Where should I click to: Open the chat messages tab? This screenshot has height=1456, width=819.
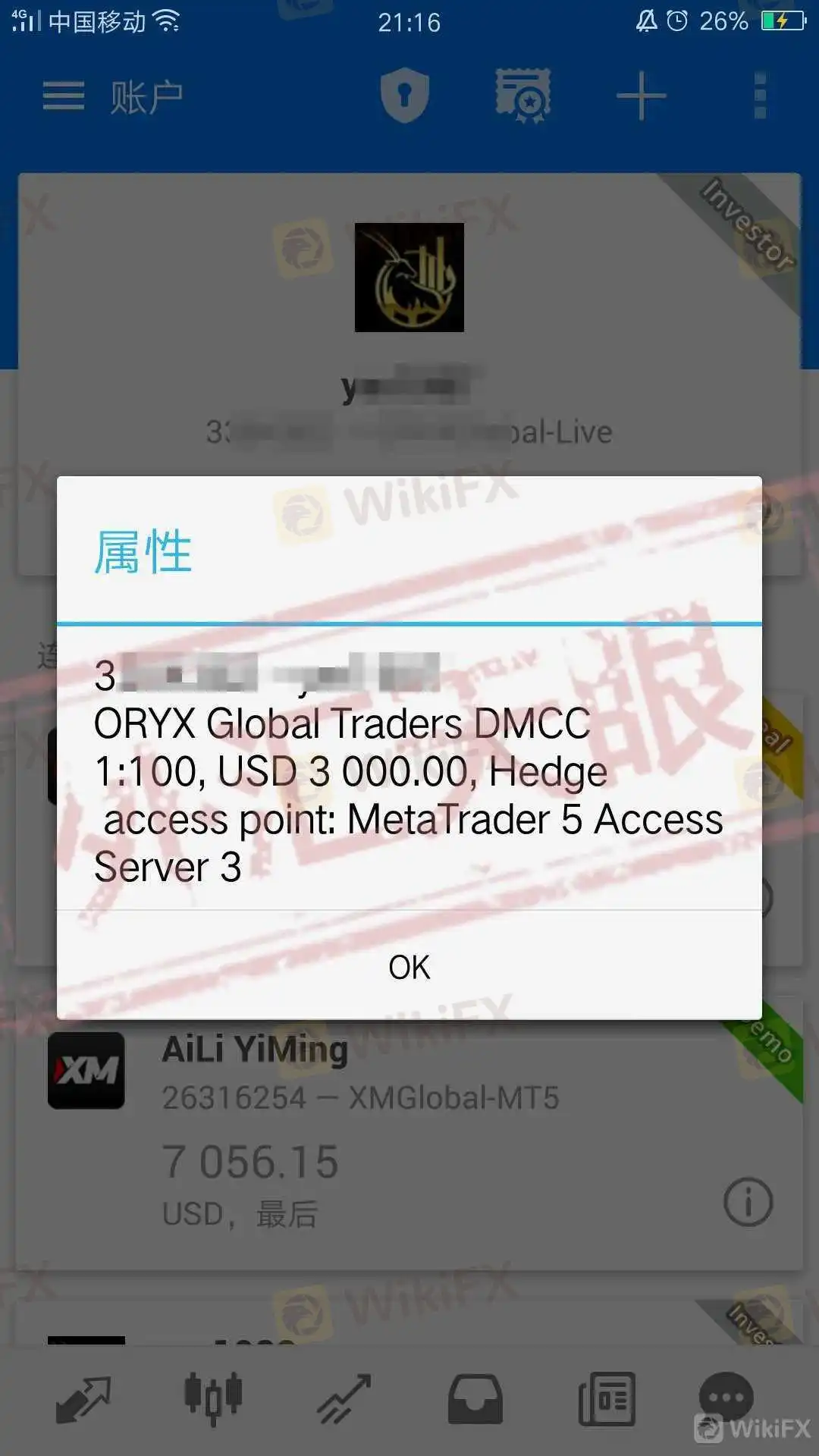point(726,1398)
